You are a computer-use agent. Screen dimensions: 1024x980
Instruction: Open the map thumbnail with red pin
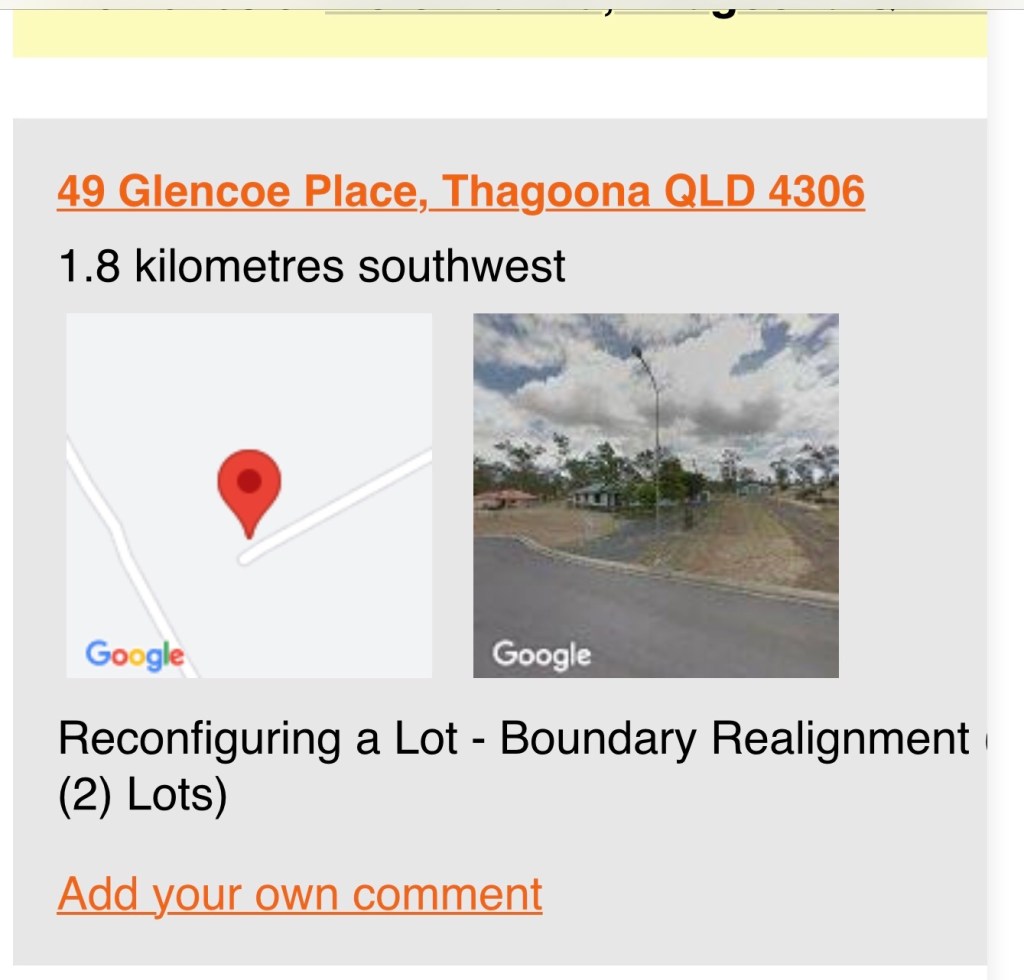249,495
